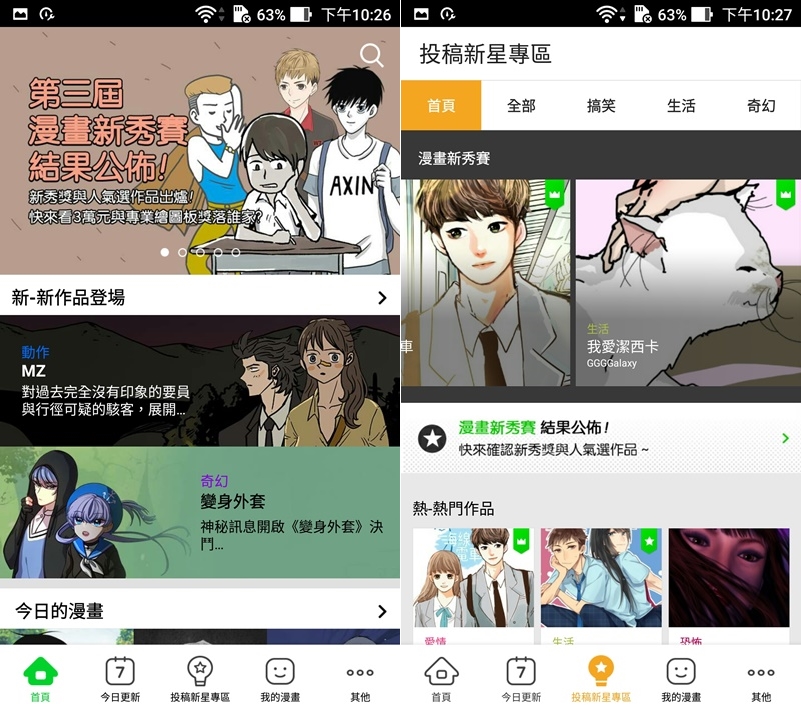Open the 第三屆漫畫新秀賽 results banner
Viewport: 801px width, 711px height.
click(200, 150)
